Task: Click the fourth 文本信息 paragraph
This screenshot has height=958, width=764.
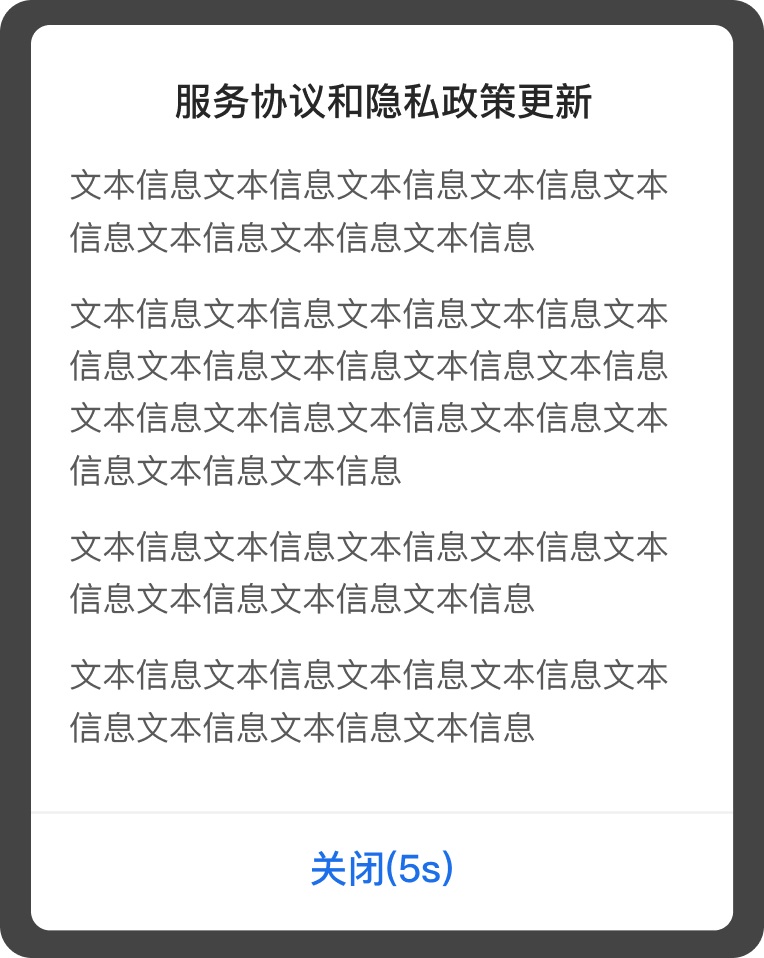Action: point(370,701)
